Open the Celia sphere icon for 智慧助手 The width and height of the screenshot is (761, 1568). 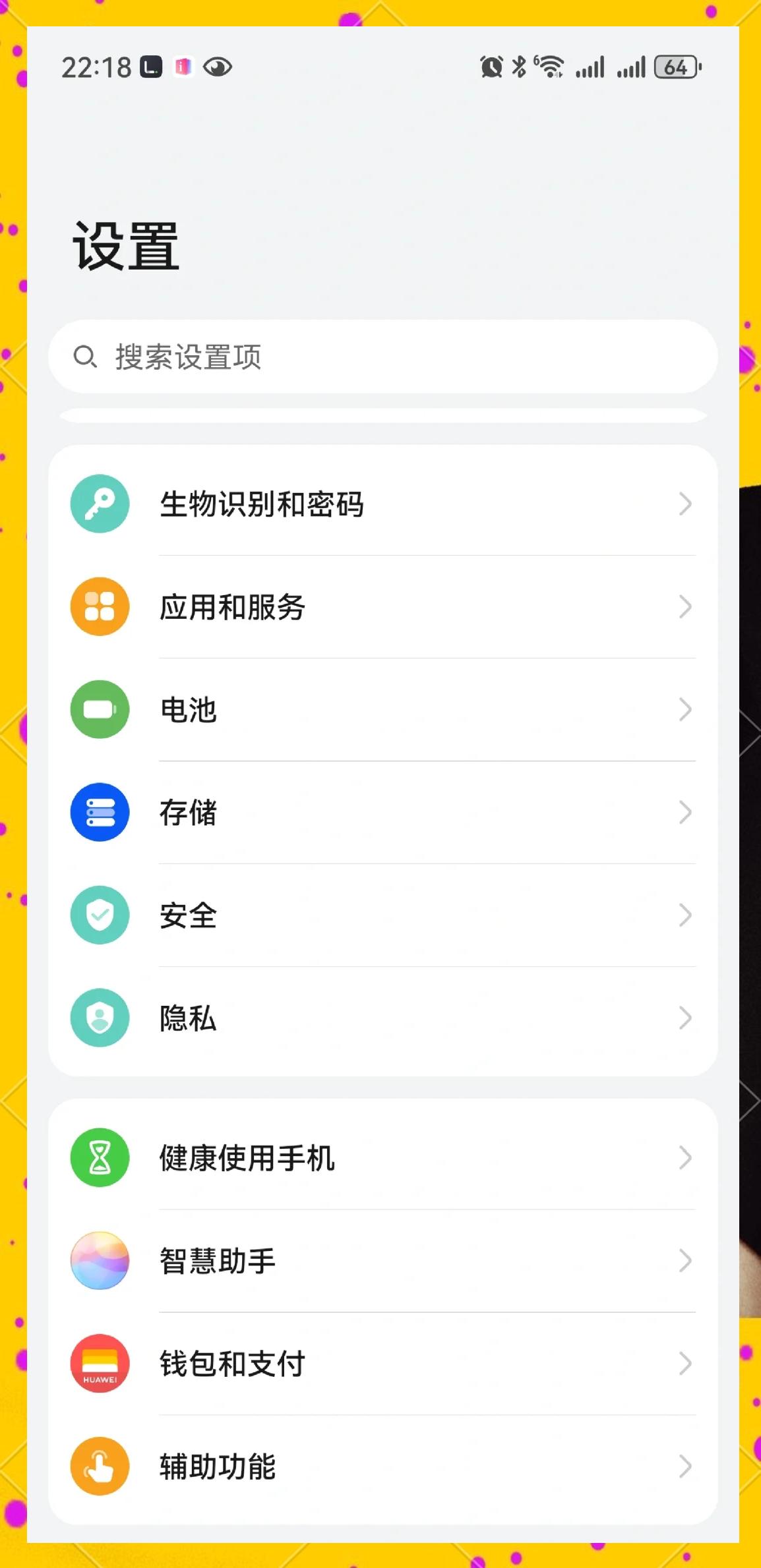[100, 1261]
